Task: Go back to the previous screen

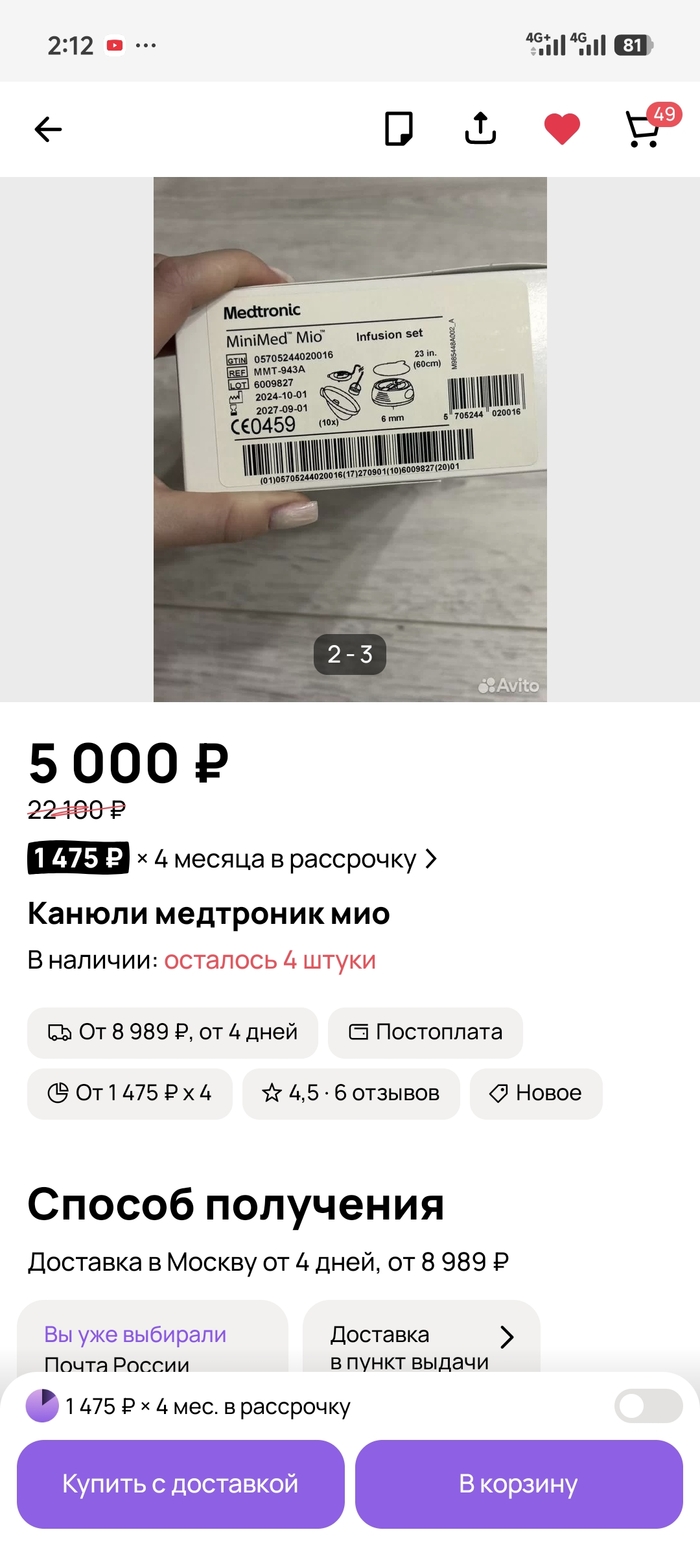Action: pos(48,129)
